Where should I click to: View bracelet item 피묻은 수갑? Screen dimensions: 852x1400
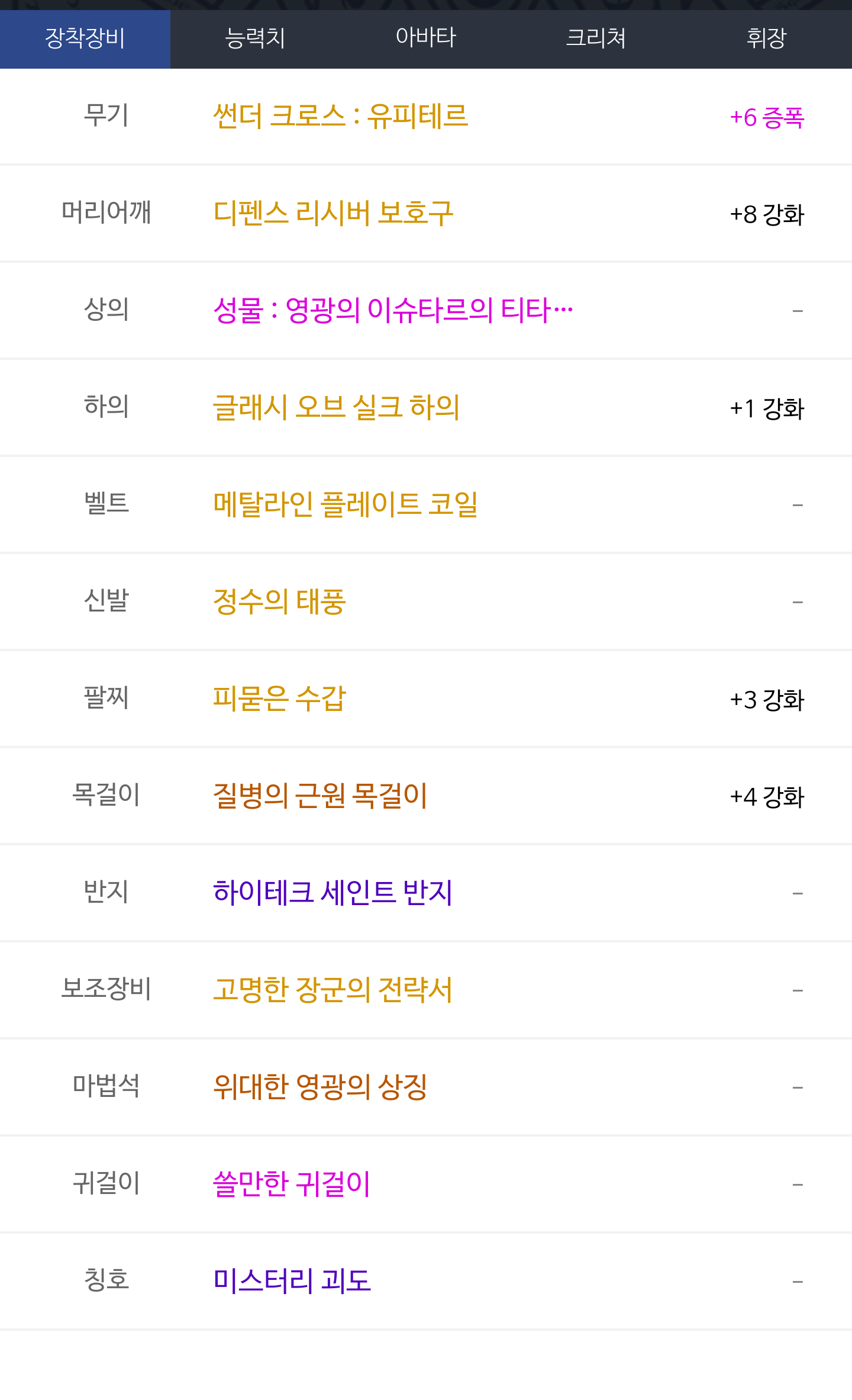(x=279, y=699)
